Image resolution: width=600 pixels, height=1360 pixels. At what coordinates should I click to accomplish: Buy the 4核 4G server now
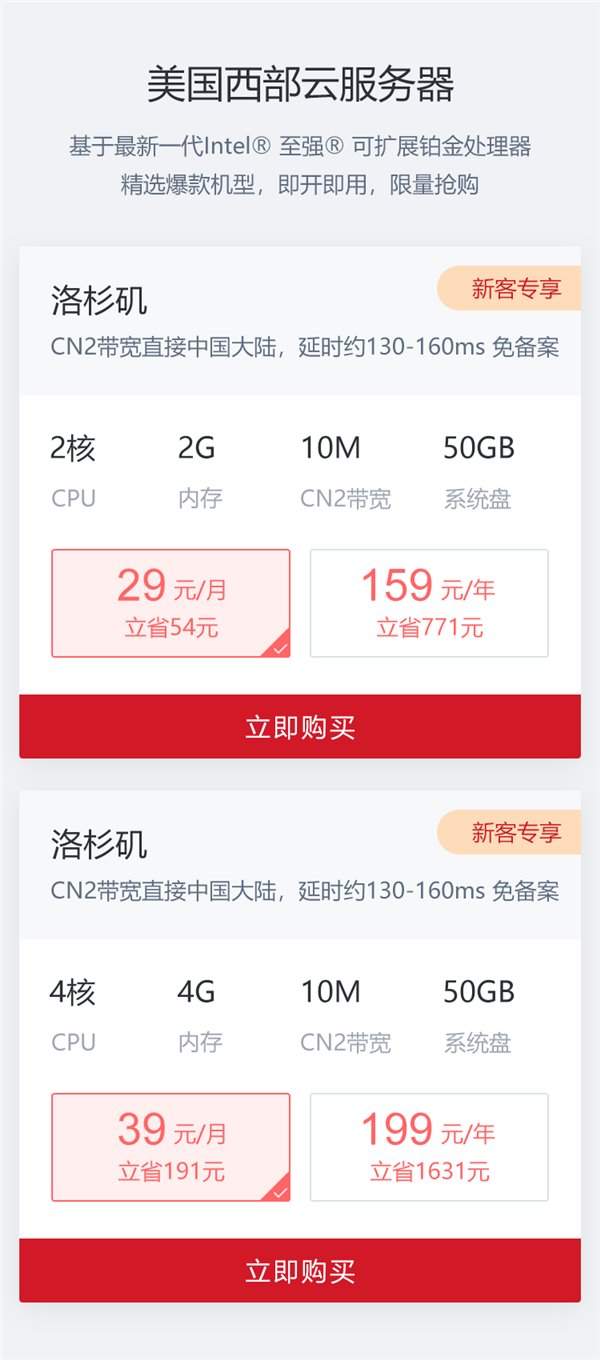[300, 1271]
